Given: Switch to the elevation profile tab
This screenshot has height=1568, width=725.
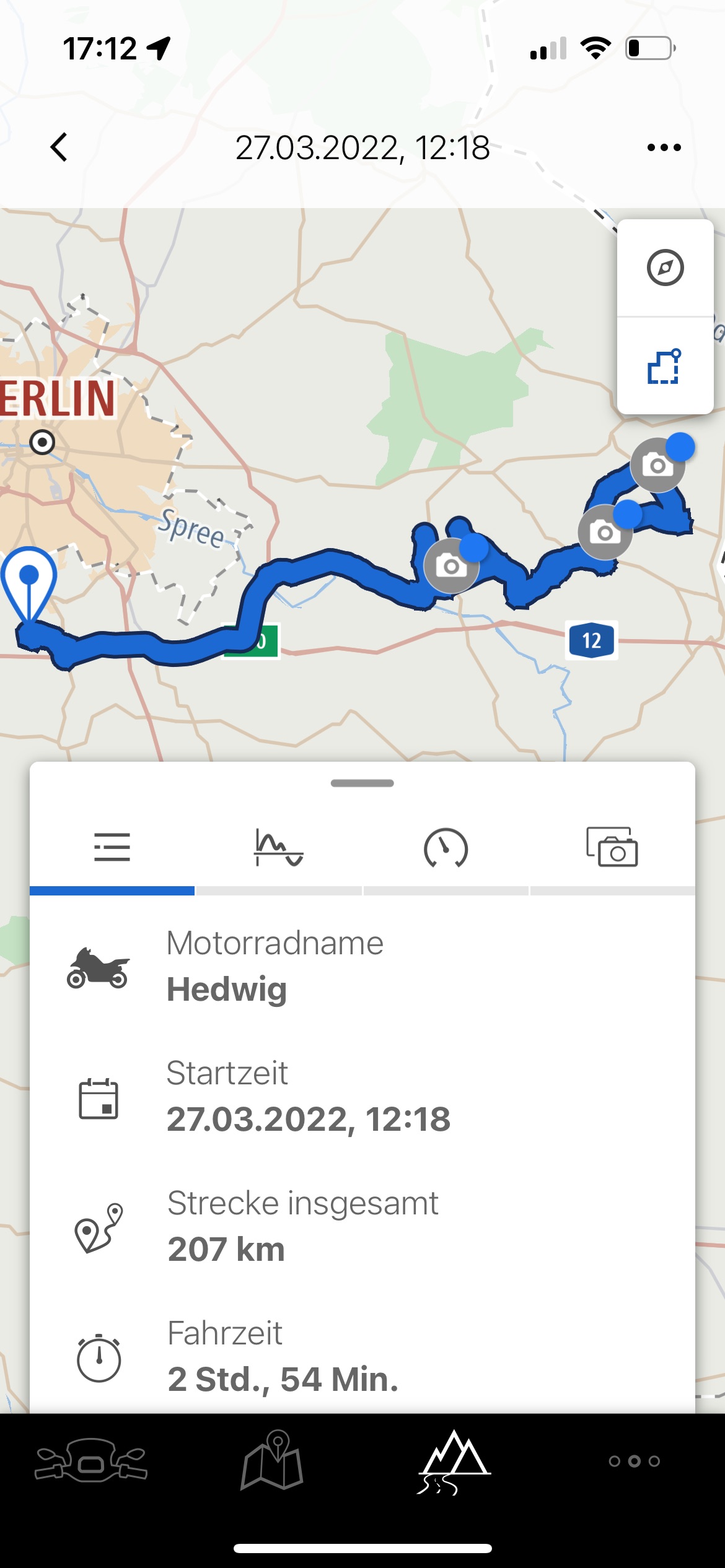Looking at the screenshot, I should [x=279, y=848].
